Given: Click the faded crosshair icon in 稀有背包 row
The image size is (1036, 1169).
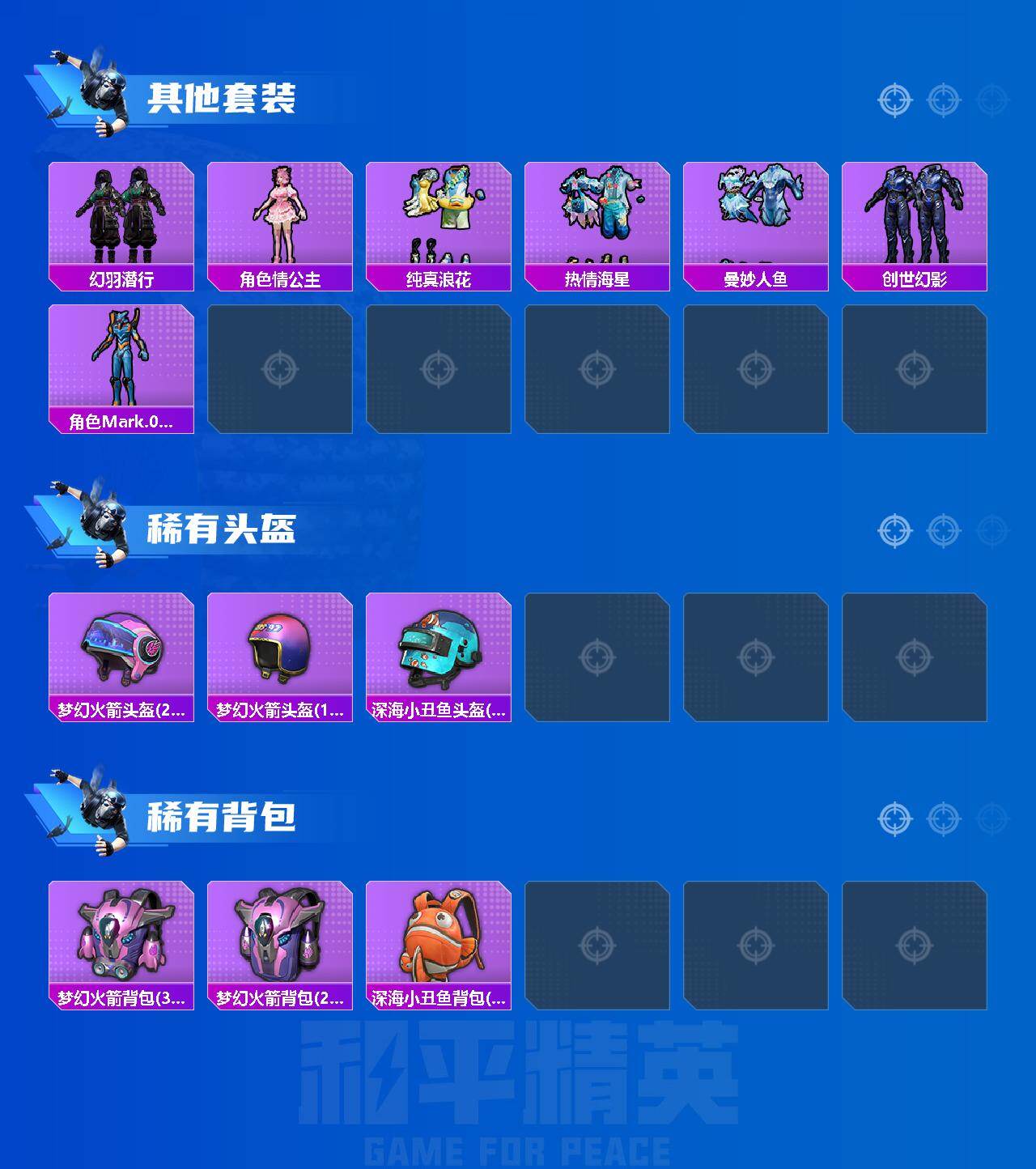Looking at the screenshot, I should pyautogui.click(x=987, y=818).
